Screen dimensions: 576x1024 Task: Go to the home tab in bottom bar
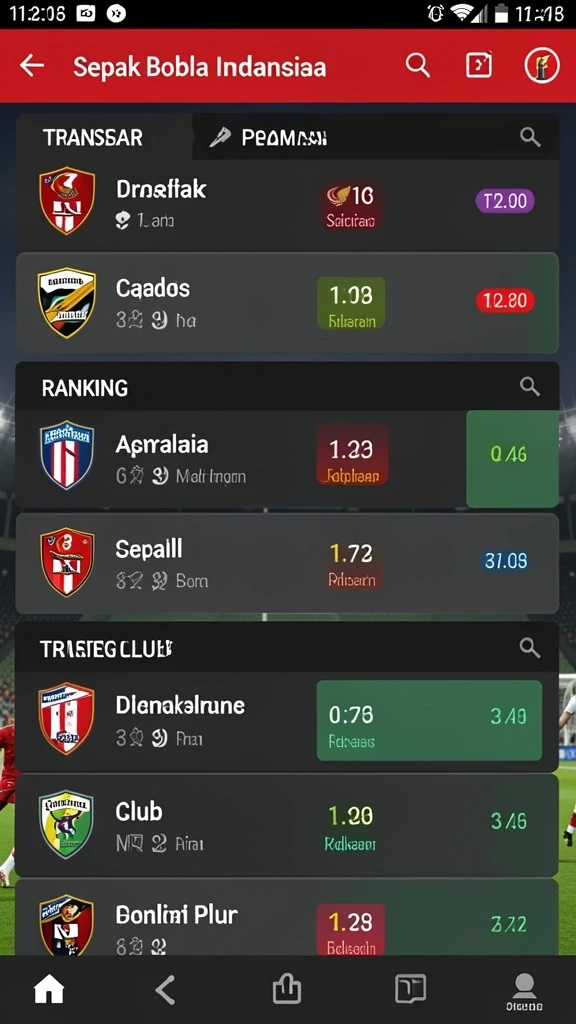coord(49,990)
